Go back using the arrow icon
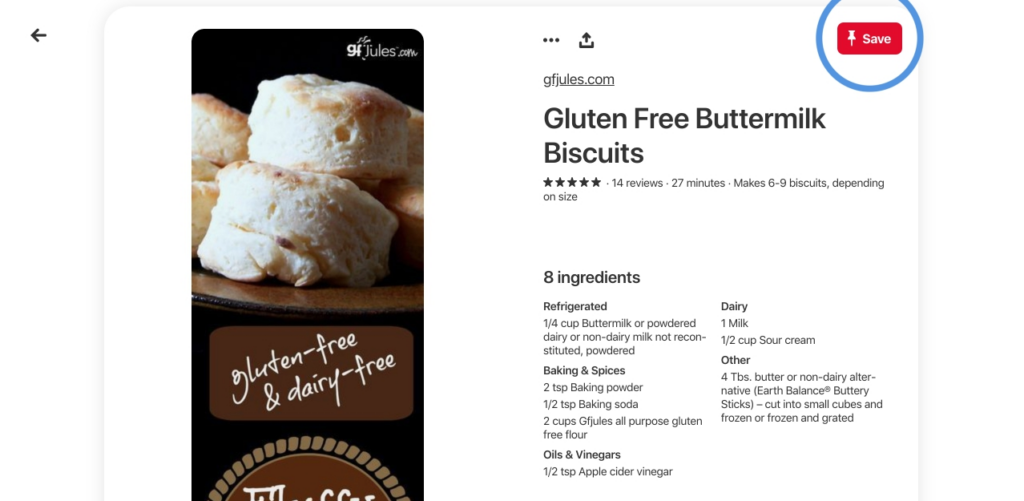The image size is (1024, 501). [38, 35]
